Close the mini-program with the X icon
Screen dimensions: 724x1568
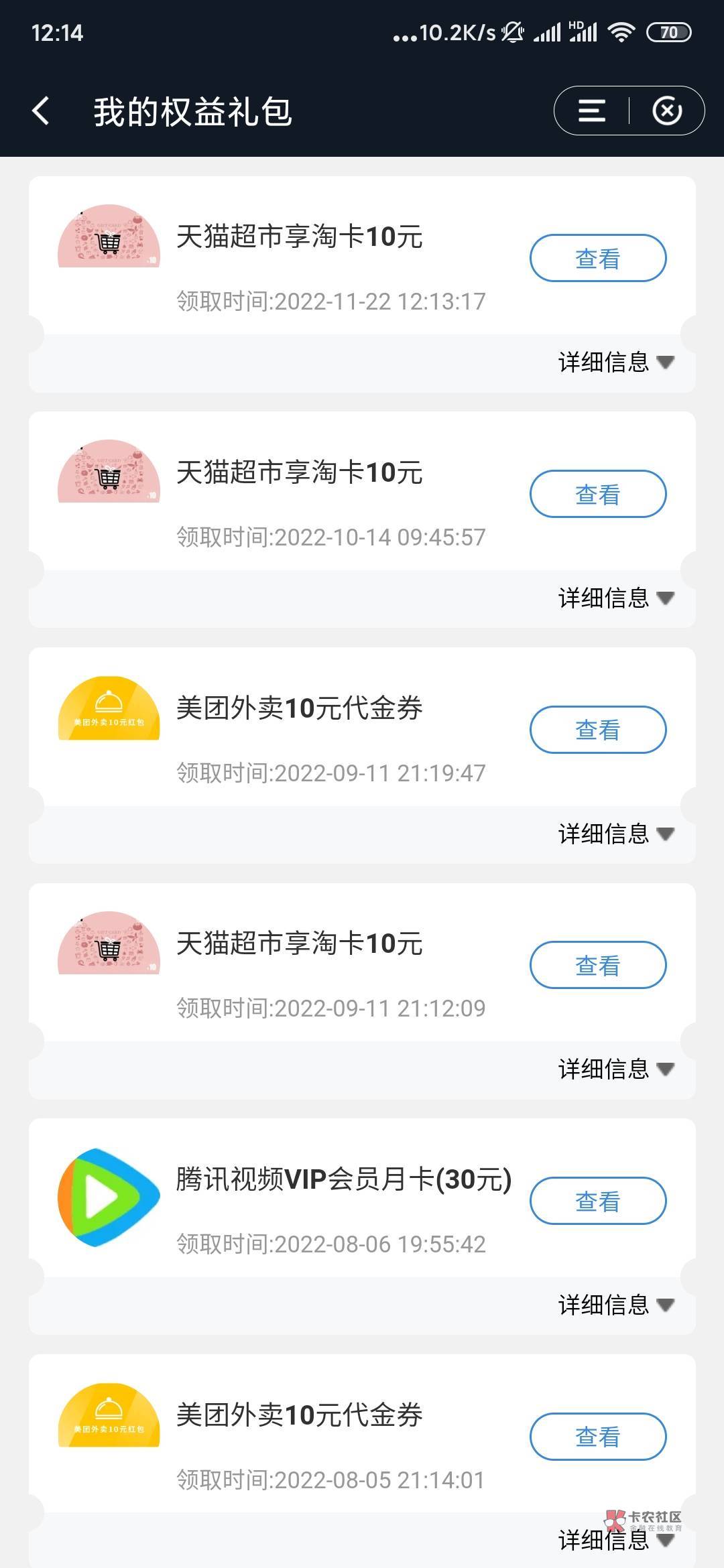pos(667,111)
